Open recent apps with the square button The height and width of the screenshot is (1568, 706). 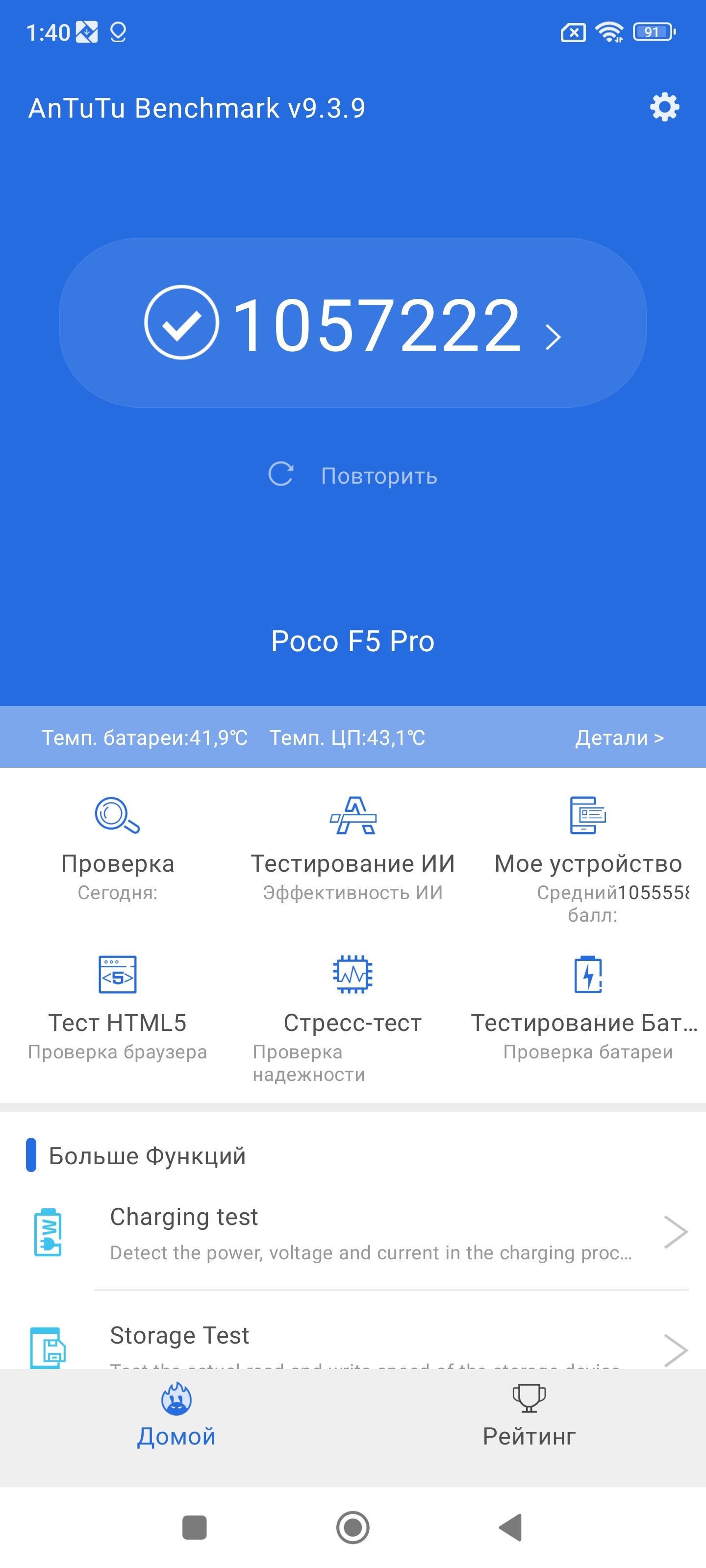[x=194, y=1527]
